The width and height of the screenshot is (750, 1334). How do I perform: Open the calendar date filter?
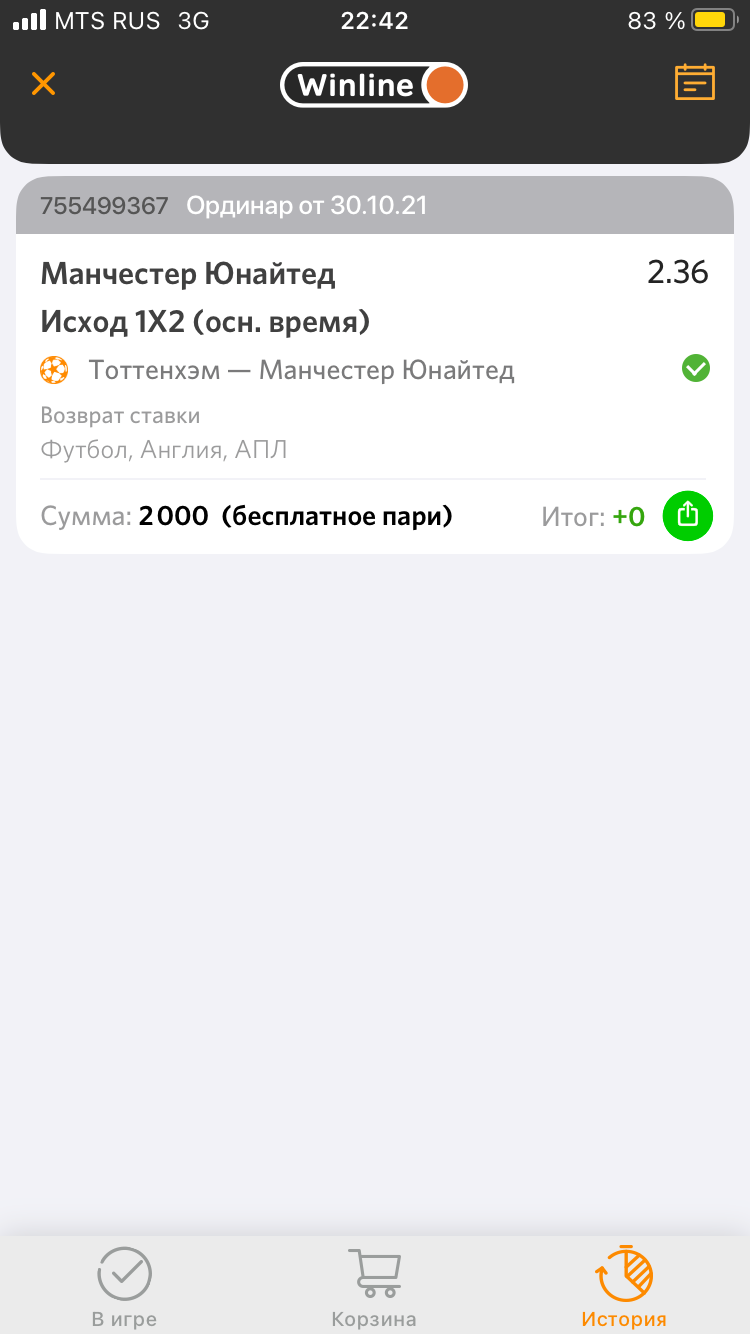[695, 83]
